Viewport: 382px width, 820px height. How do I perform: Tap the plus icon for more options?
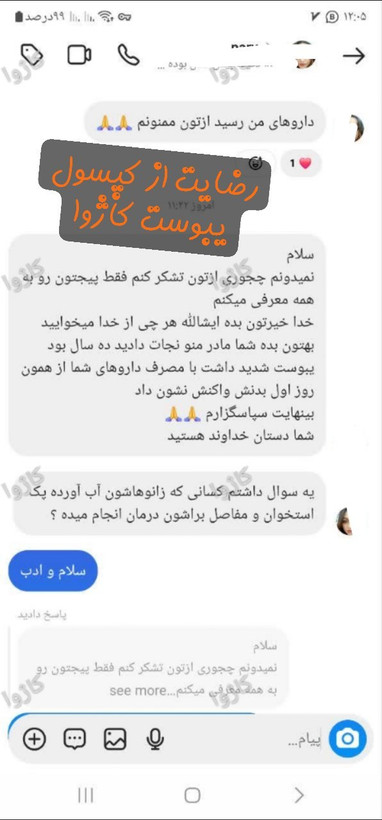click(35, 739)
